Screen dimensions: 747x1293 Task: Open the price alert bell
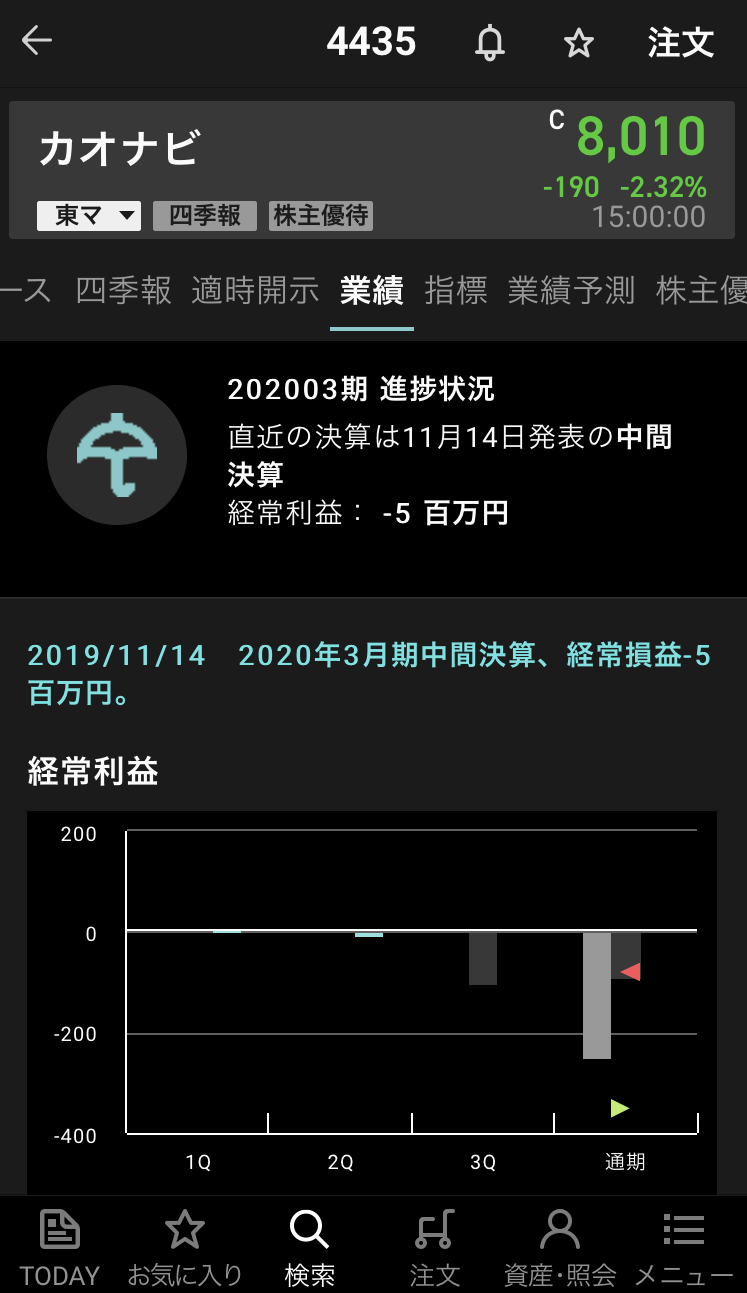489,43
